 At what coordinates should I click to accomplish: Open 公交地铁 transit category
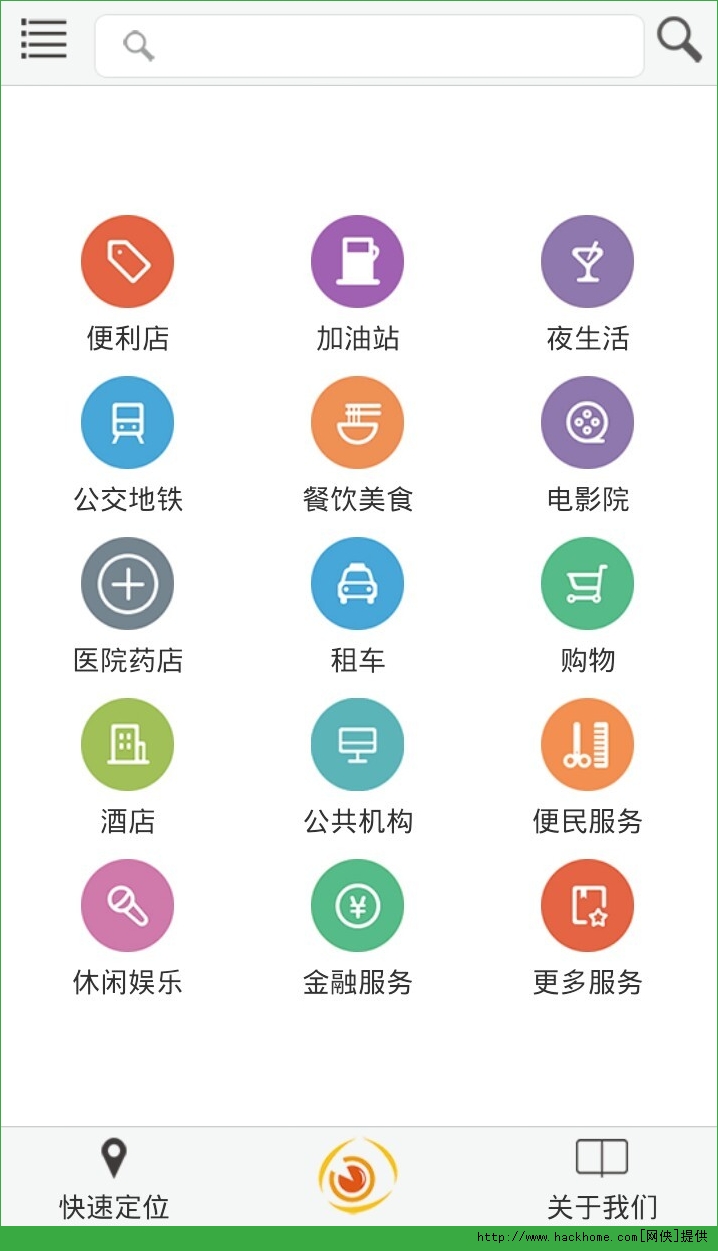tap(127, 423)
